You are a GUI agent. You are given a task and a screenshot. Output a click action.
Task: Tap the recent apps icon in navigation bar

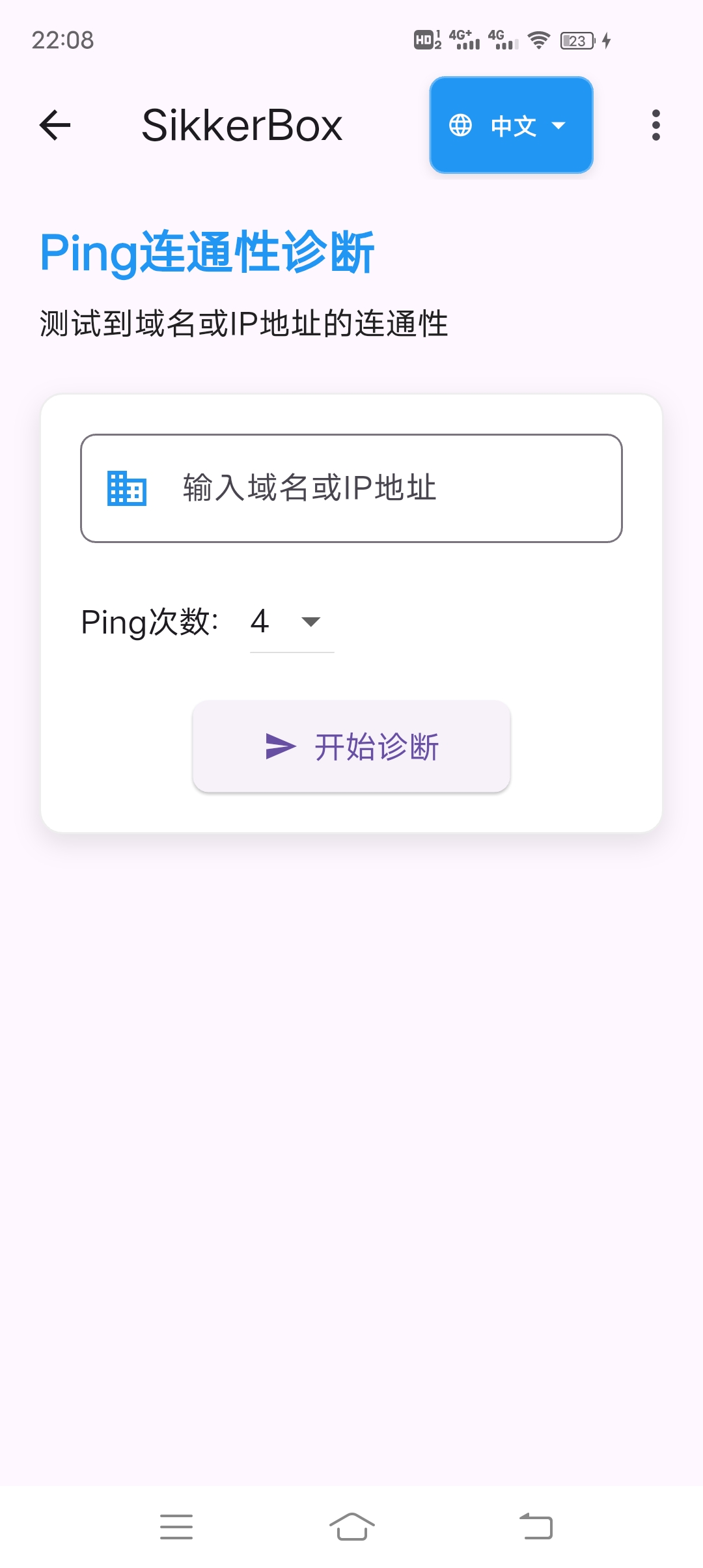coord(176,1526)
